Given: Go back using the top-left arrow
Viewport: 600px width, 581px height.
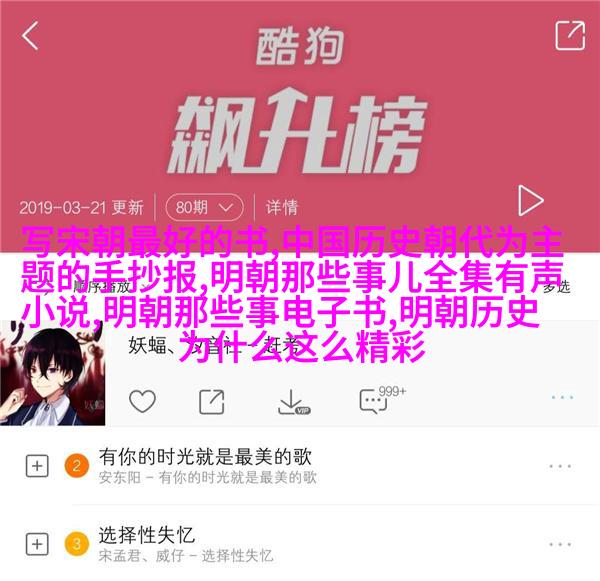Looking at the screenshot, I should [31, 36].
